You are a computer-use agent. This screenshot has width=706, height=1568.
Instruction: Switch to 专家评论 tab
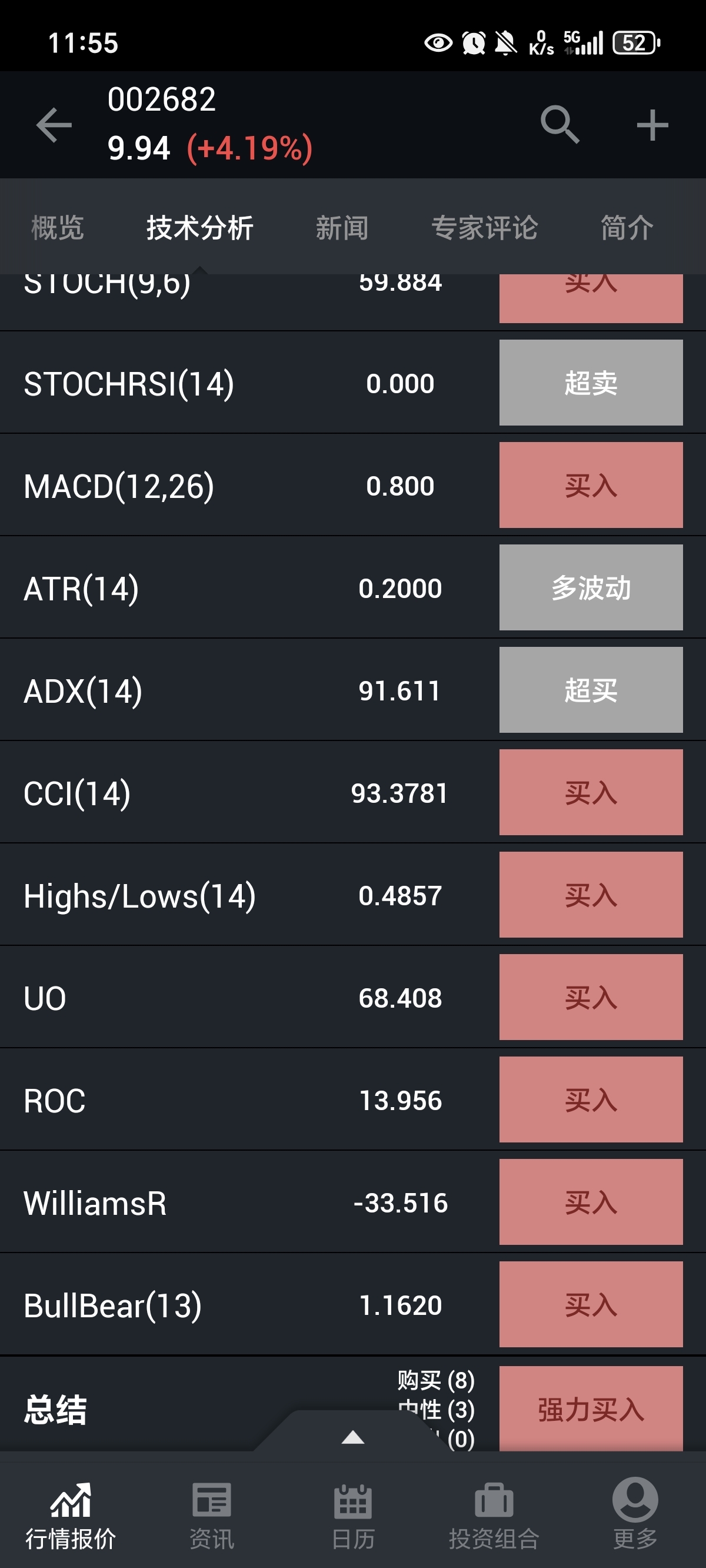(x=484, y=228)
